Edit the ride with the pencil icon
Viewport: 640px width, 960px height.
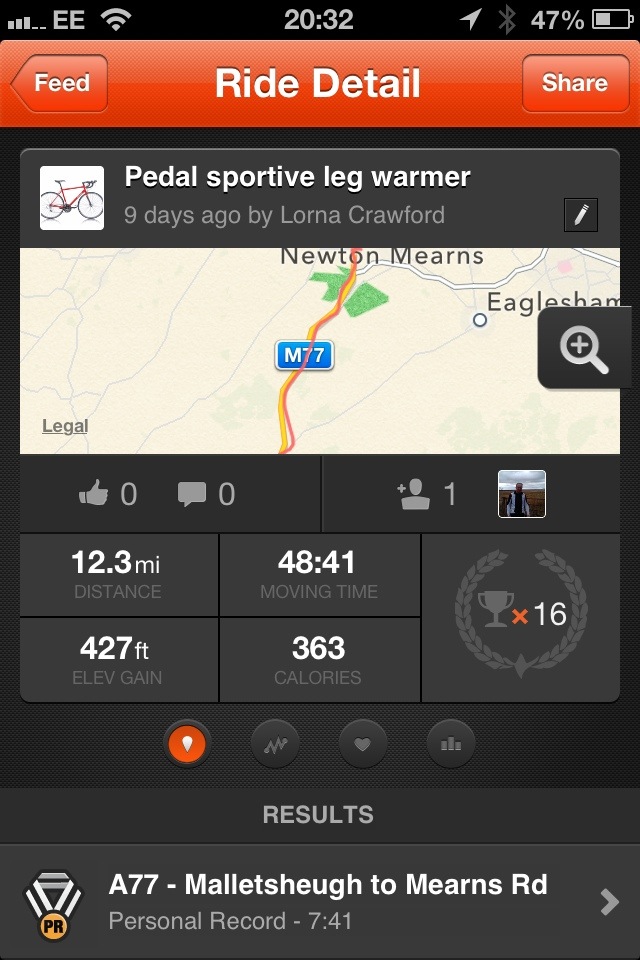[581, 215]
